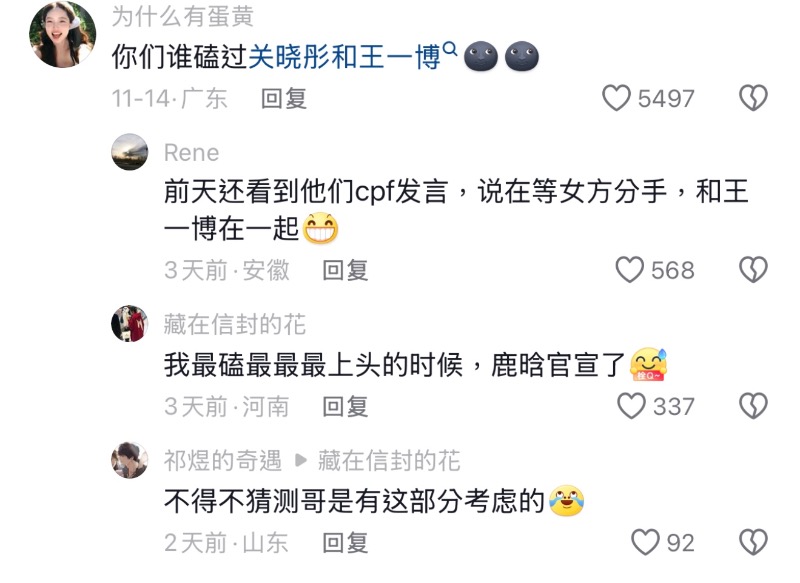Like 藏在信封的花's comment
The image size is (800, 583).
point(631,406)
